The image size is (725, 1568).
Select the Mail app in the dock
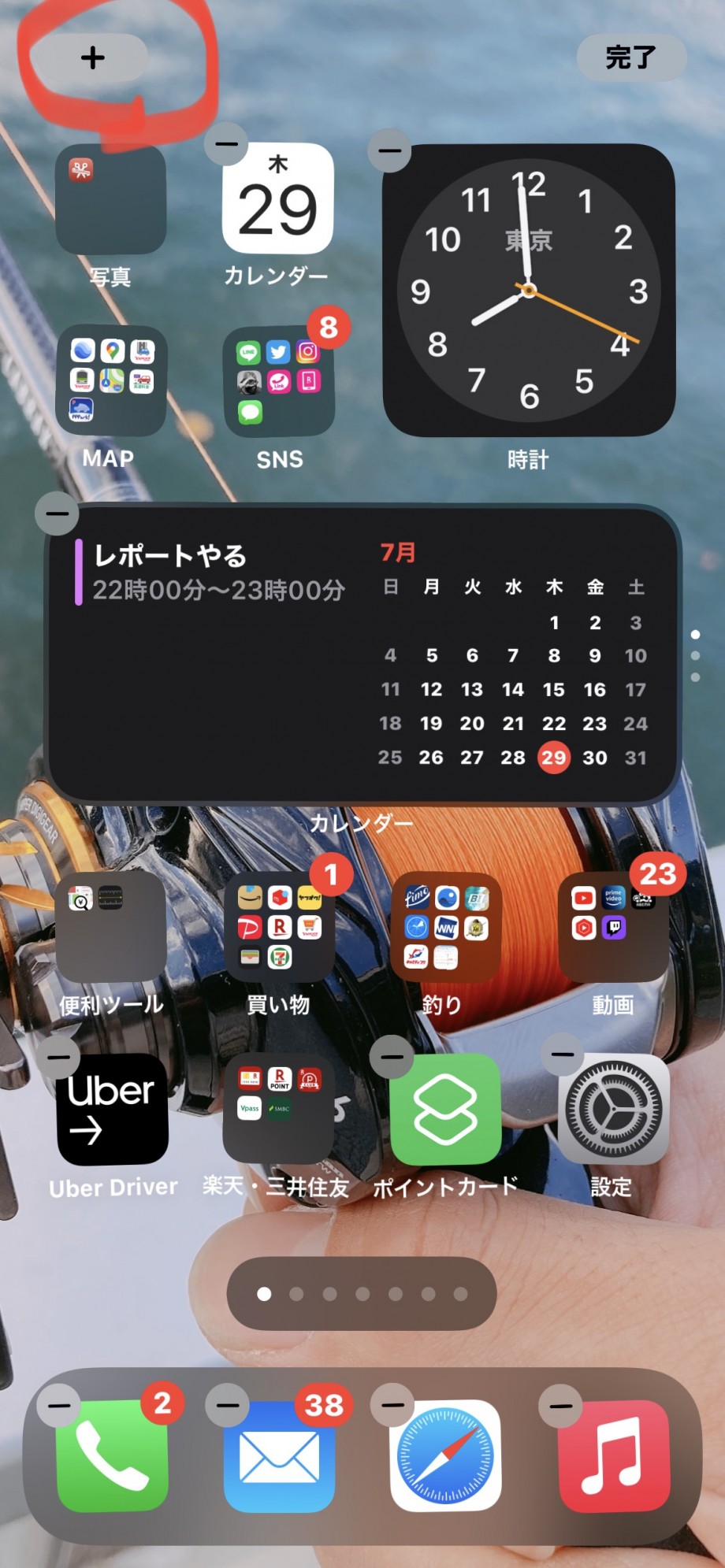pyautogui.click(x=279, y=1456)
